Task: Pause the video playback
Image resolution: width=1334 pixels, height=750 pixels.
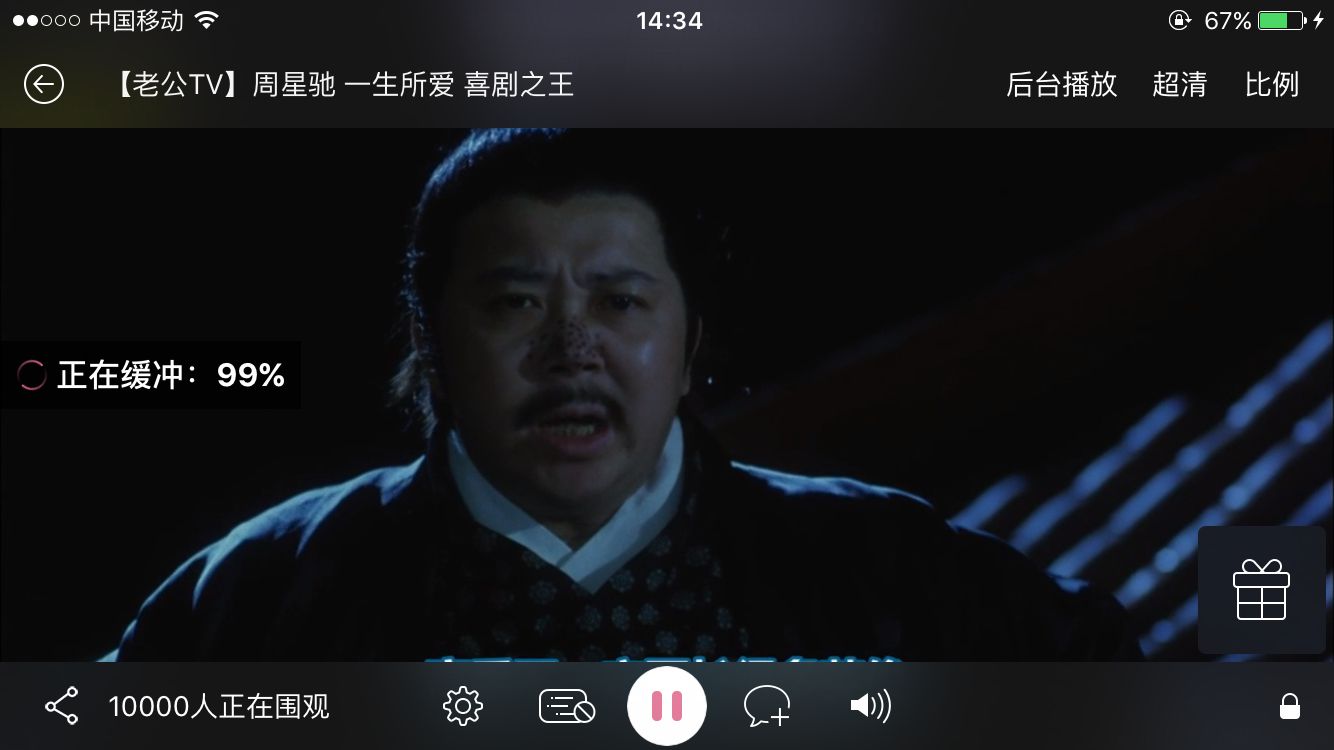Action: 667,706
